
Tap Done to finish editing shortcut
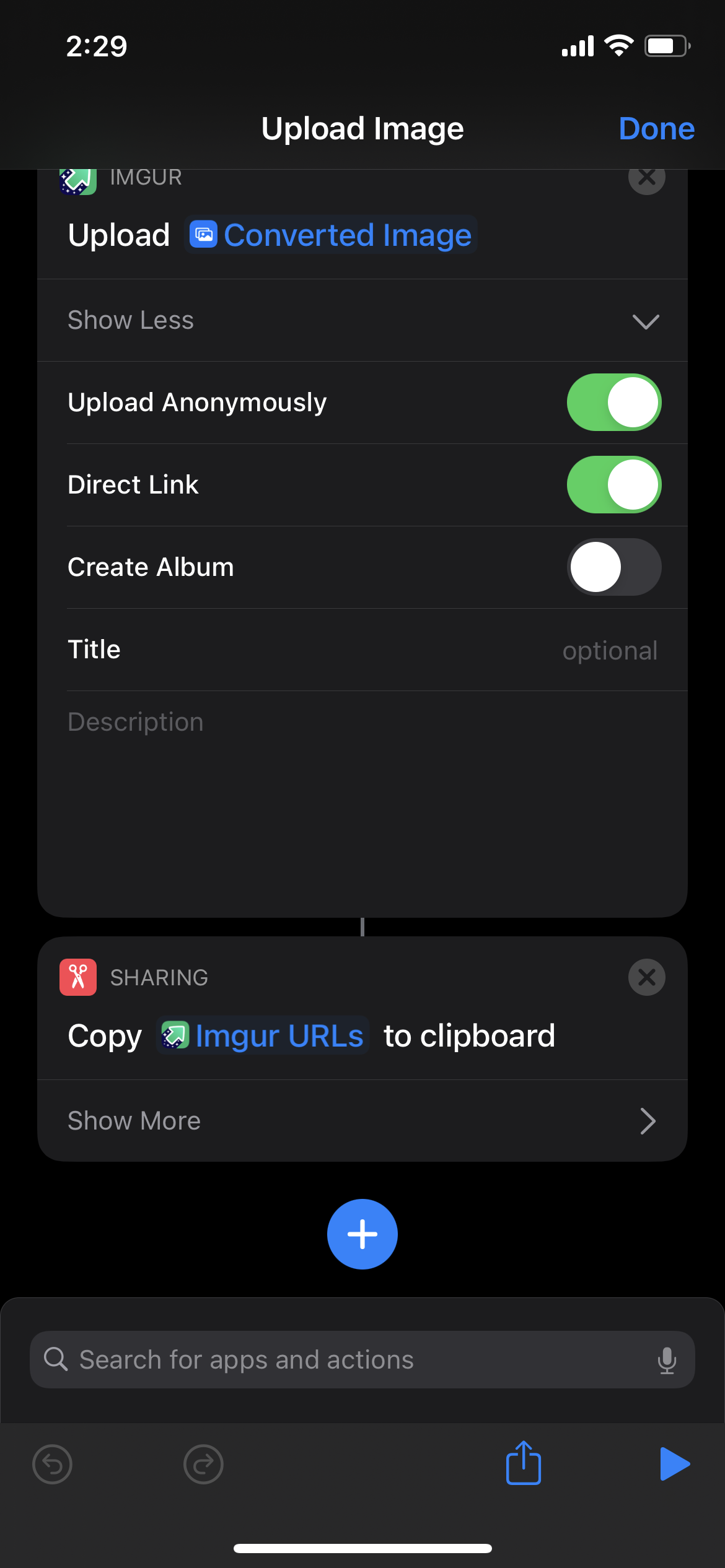(x=656, y=129)
